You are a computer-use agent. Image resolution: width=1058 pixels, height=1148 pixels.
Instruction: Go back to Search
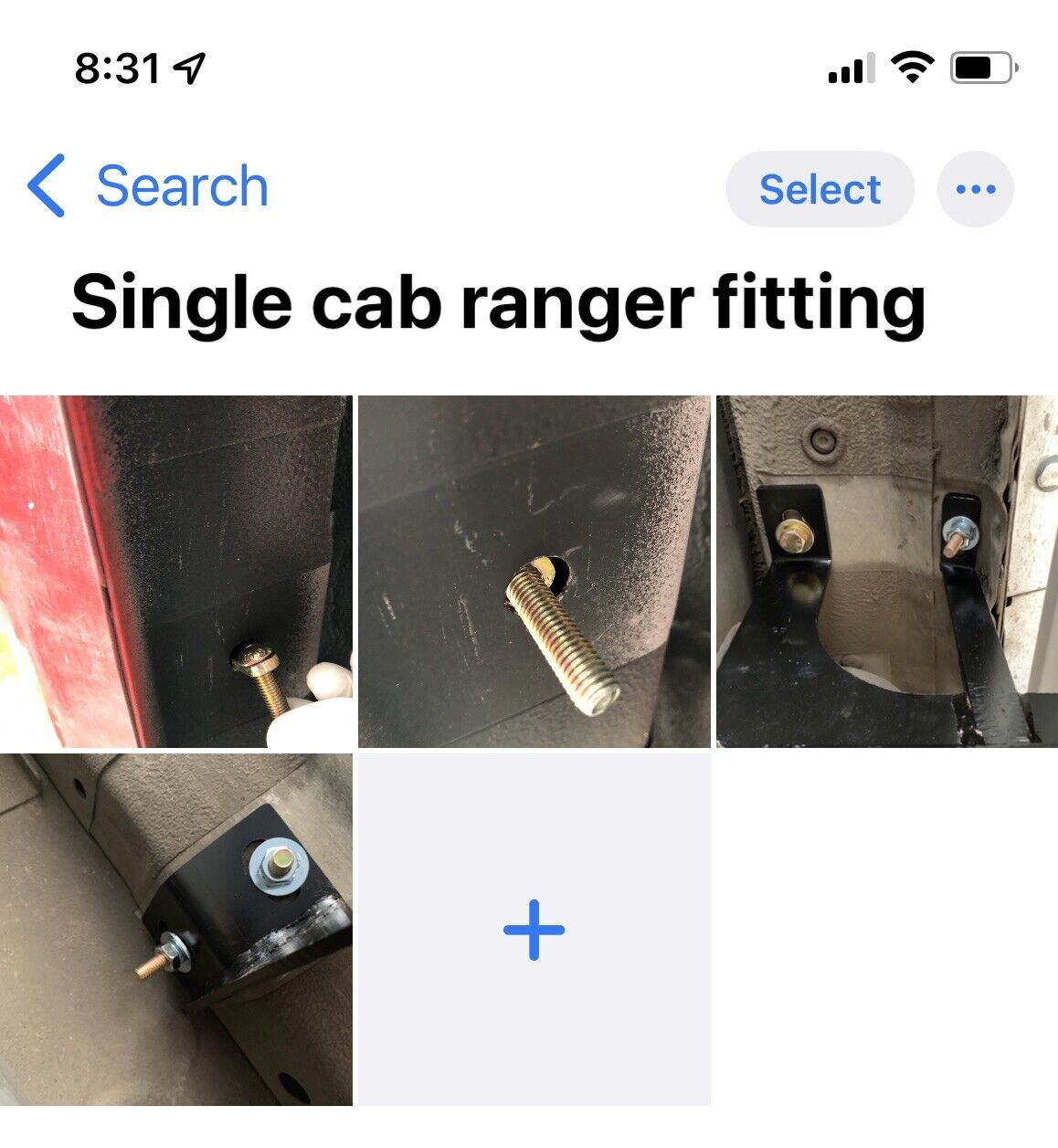148,186
